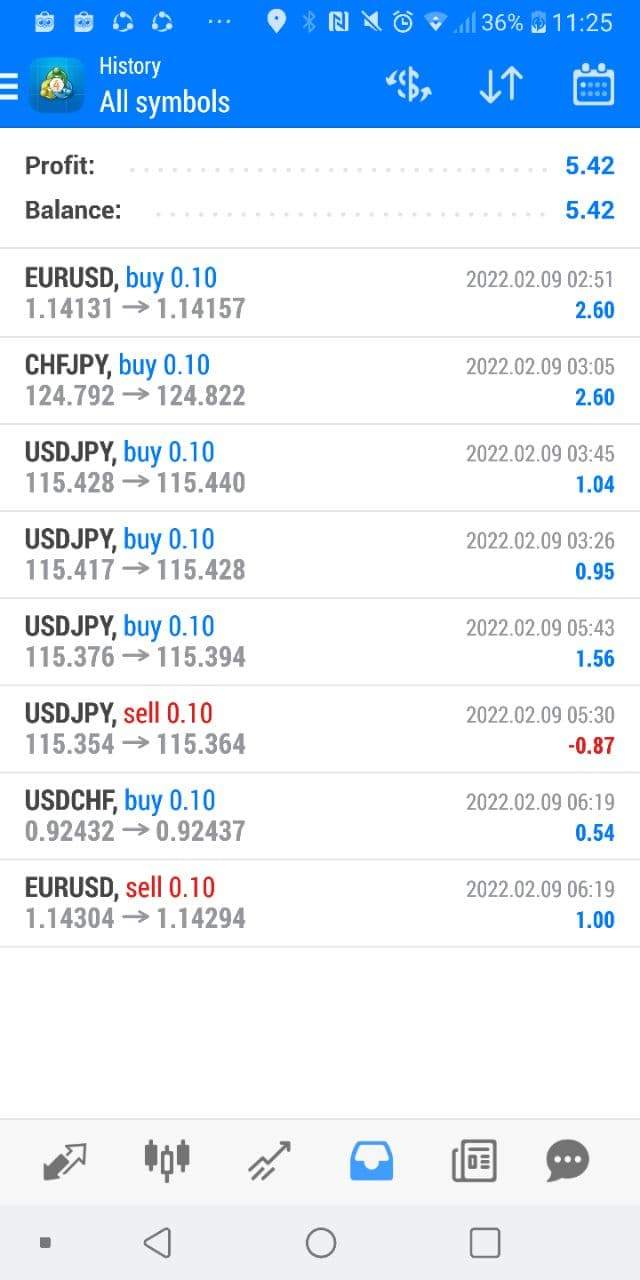
Task: Open the USDCHF buy 0.10 trade
Action: pyautogui.click(x=320, y=816)
